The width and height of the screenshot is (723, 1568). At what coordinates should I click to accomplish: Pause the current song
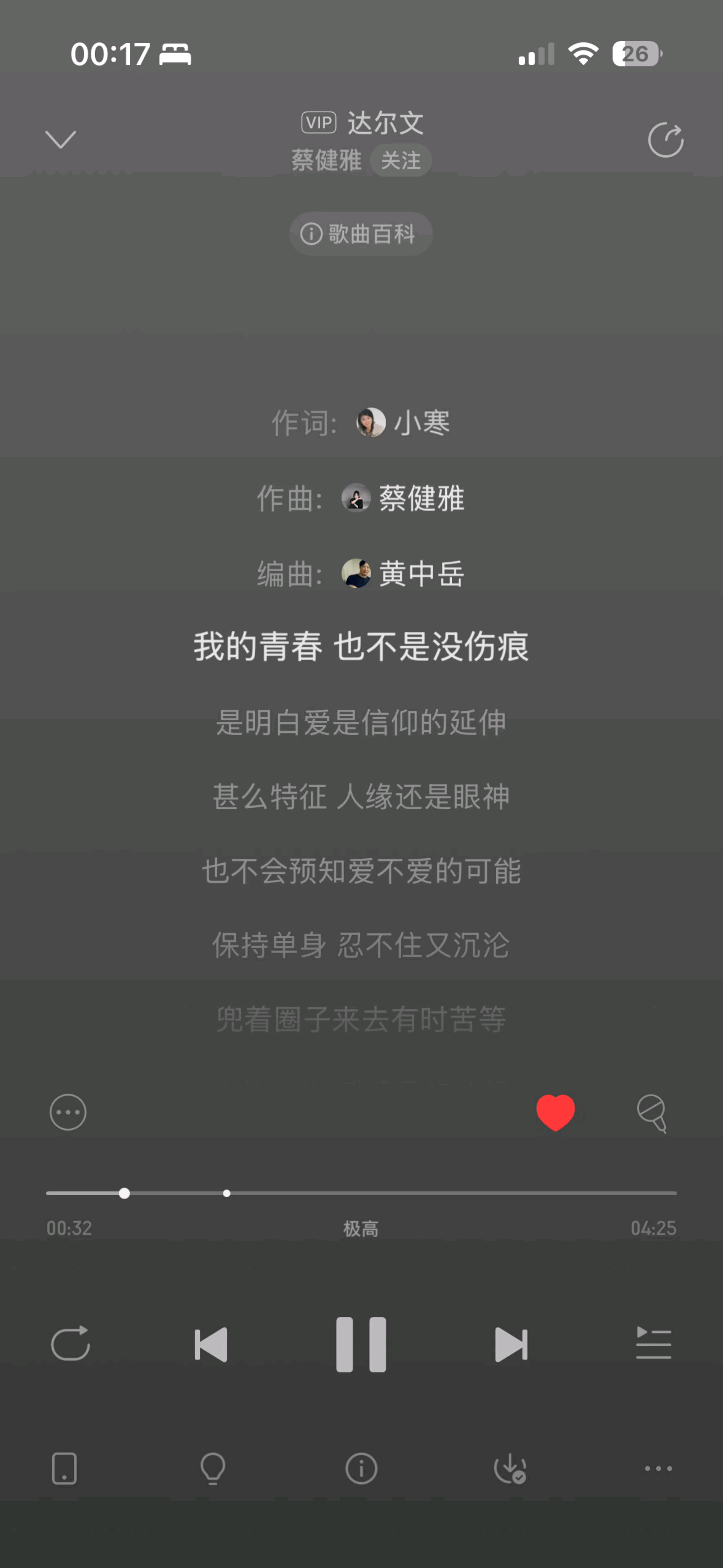coord(361,1344)
